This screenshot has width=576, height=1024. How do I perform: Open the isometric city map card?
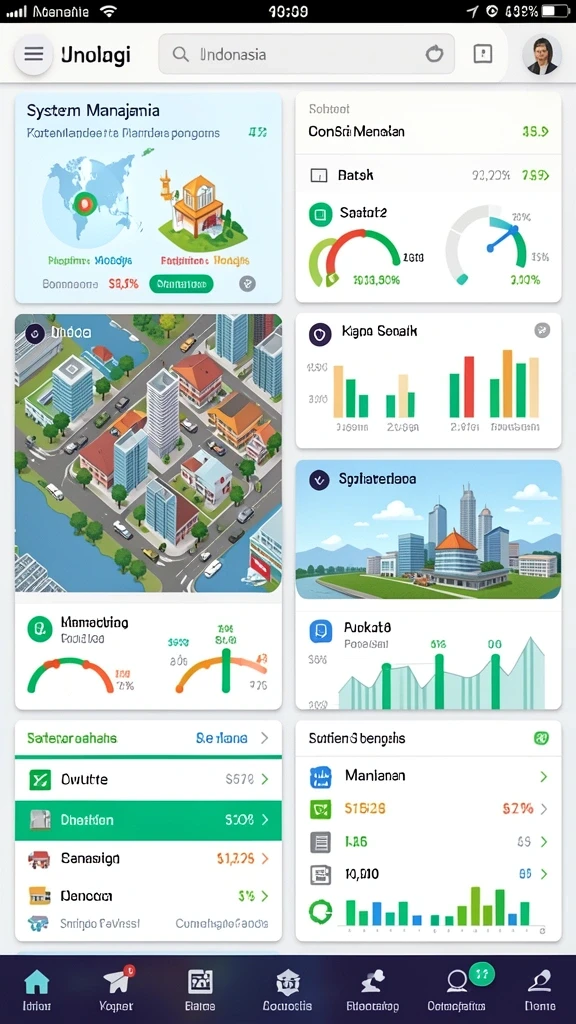click(x=148, y=453)
